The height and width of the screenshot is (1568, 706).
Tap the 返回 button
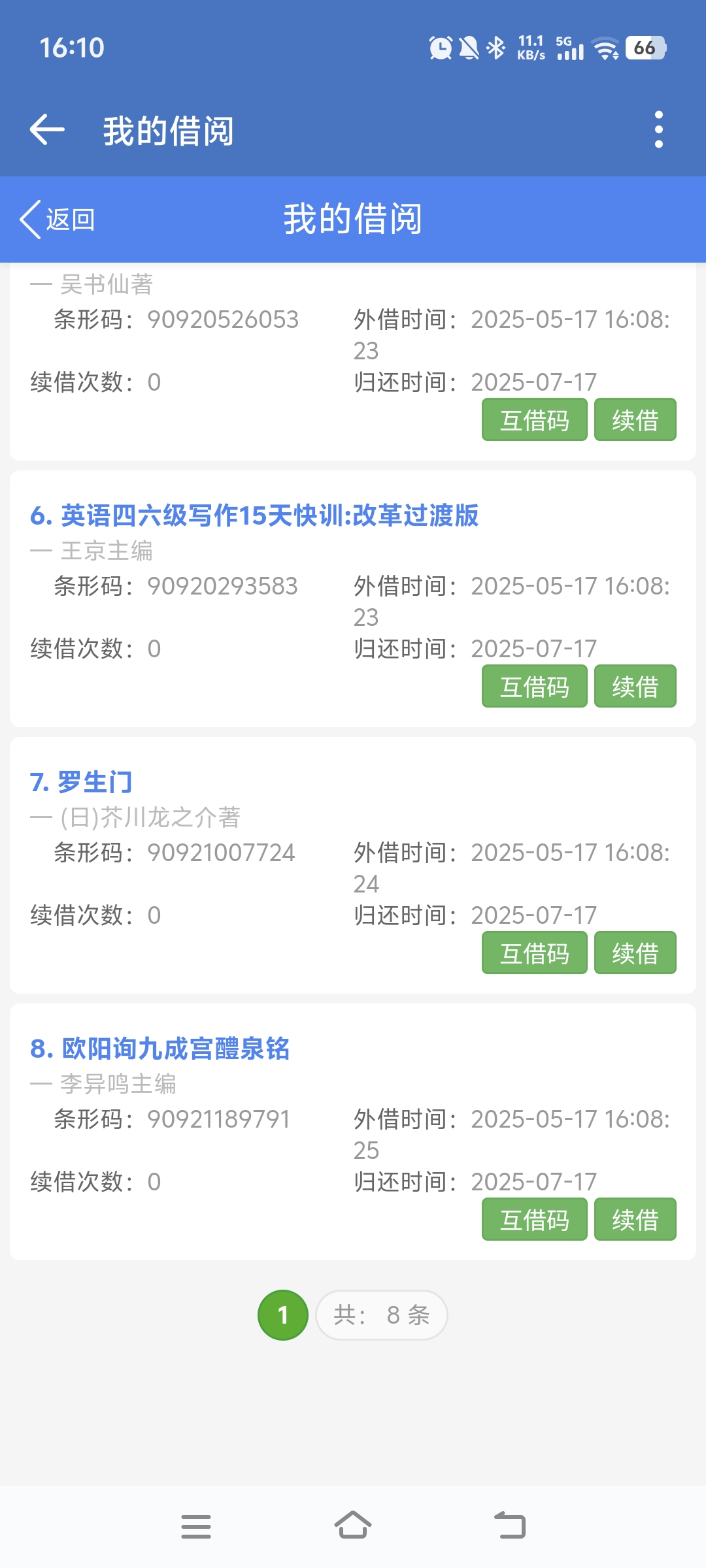[x=58, y=220]
